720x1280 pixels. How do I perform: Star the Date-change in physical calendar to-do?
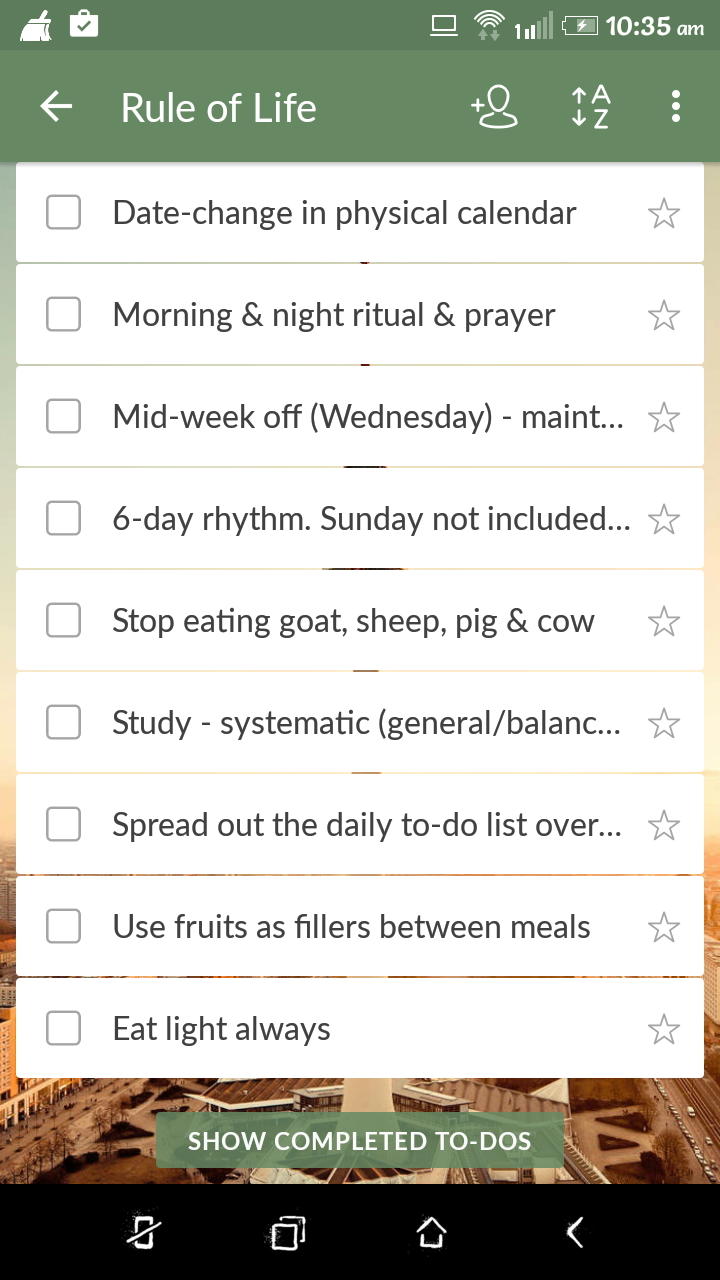(x=664, y=214)
